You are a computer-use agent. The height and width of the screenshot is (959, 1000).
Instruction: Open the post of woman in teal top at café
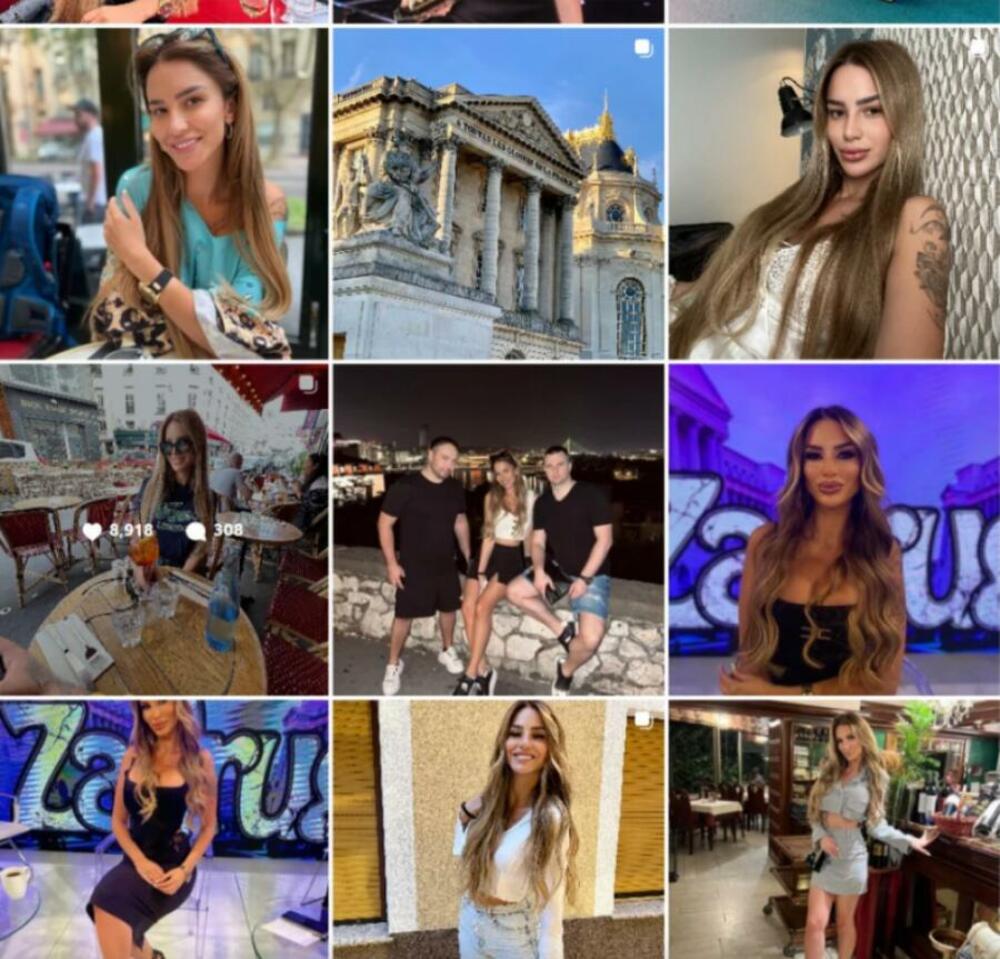(x=164, y=193)
